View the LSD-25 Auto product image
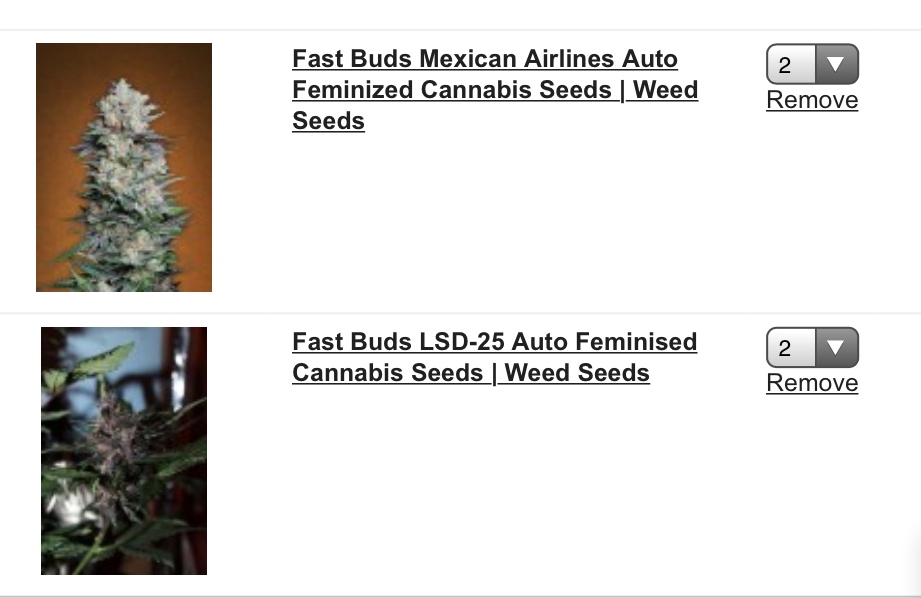 pyautogui.click(x=124, y=450)
